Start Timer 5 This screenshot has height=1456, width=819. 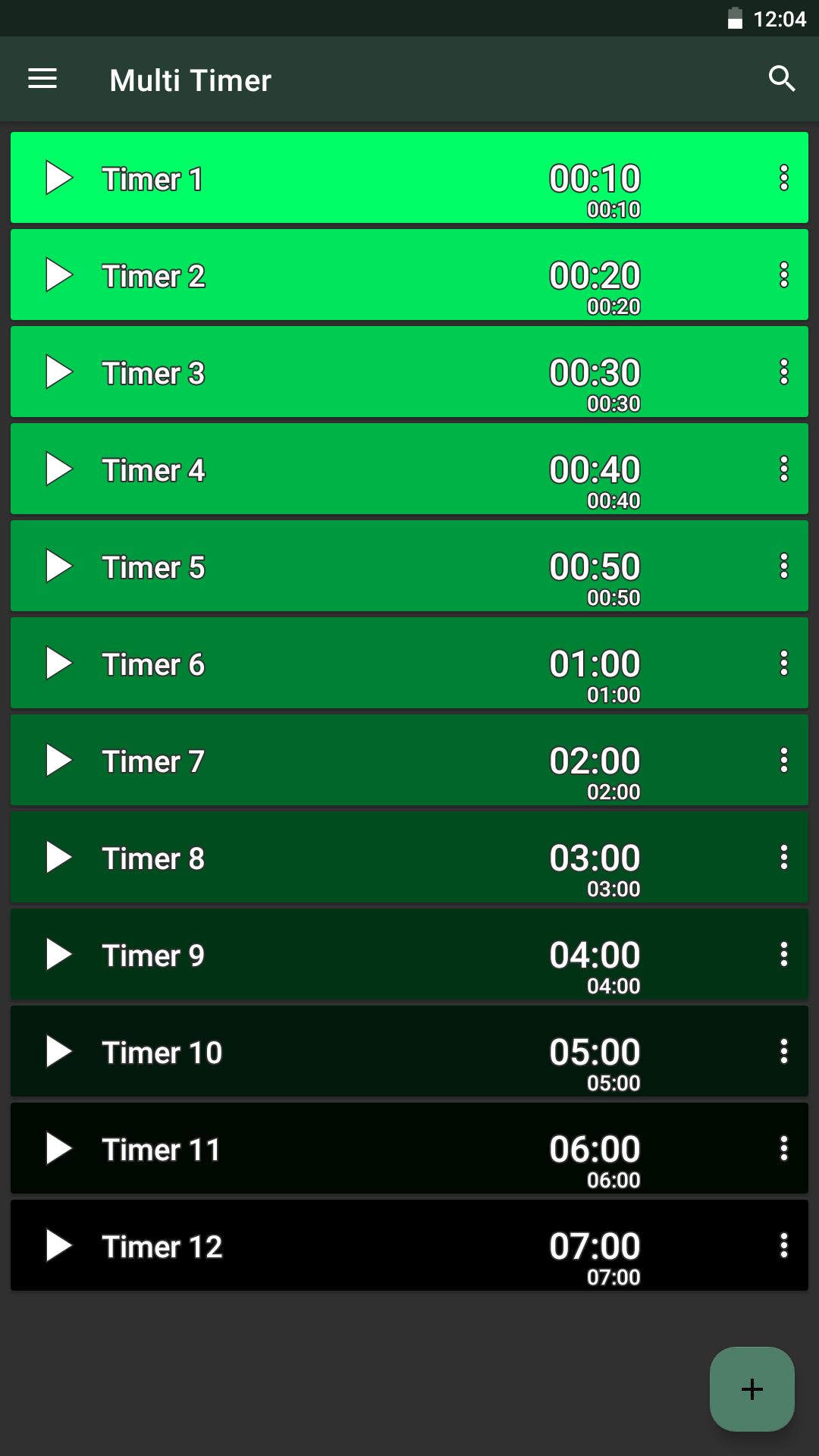pyautogui.click(x=58, y=566)
